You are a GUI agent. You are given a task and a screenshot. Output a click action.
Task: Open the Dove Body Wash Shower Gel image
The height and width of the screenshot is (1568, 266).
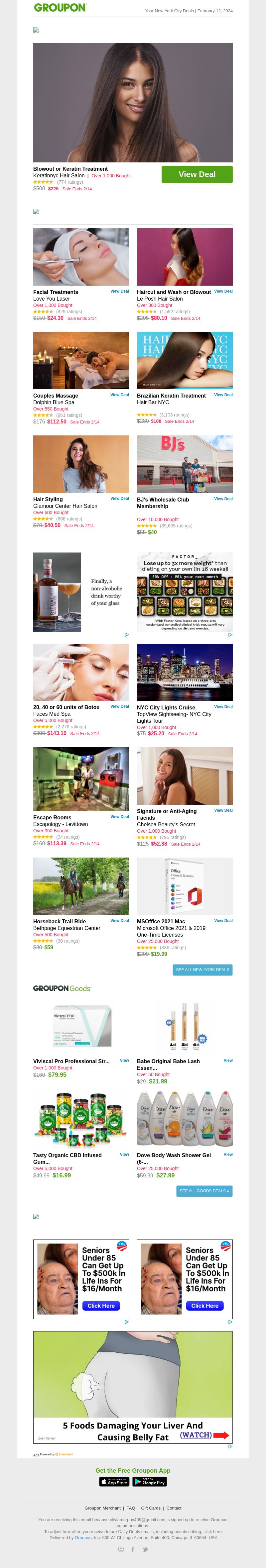[x=185, y=1119]
